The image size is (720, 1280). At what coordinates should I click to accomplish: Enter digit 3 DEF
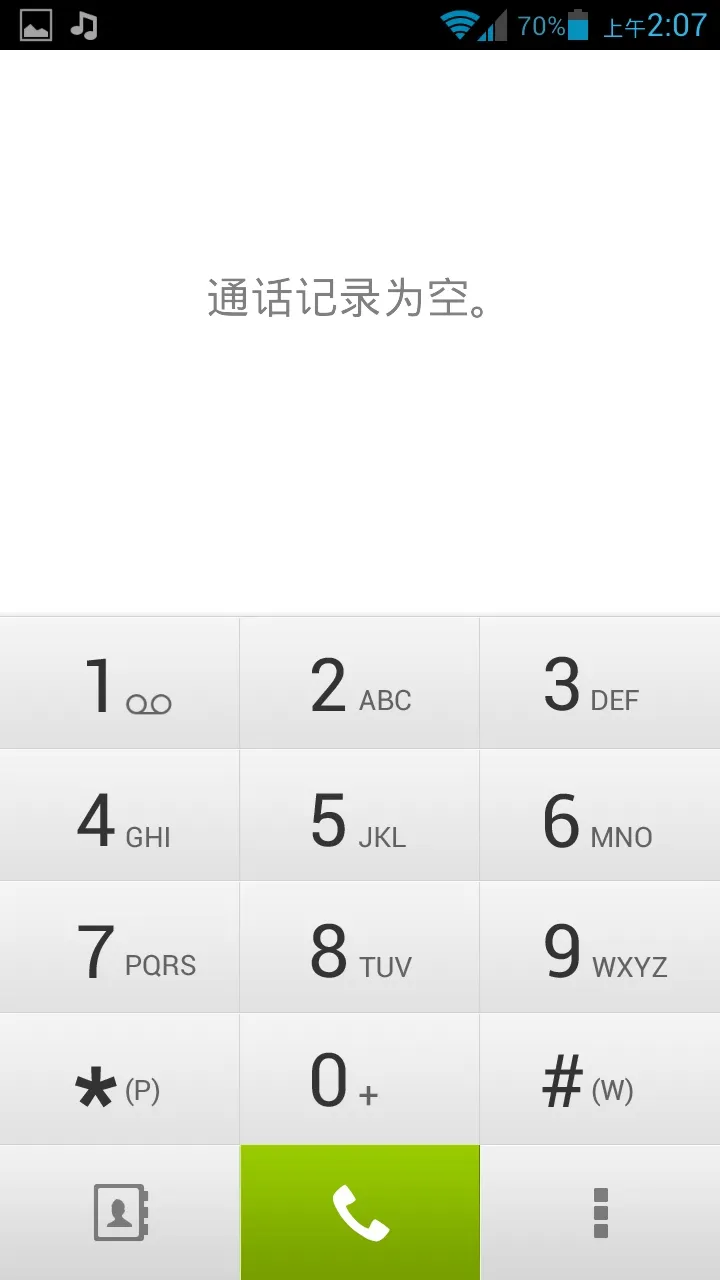600,683
